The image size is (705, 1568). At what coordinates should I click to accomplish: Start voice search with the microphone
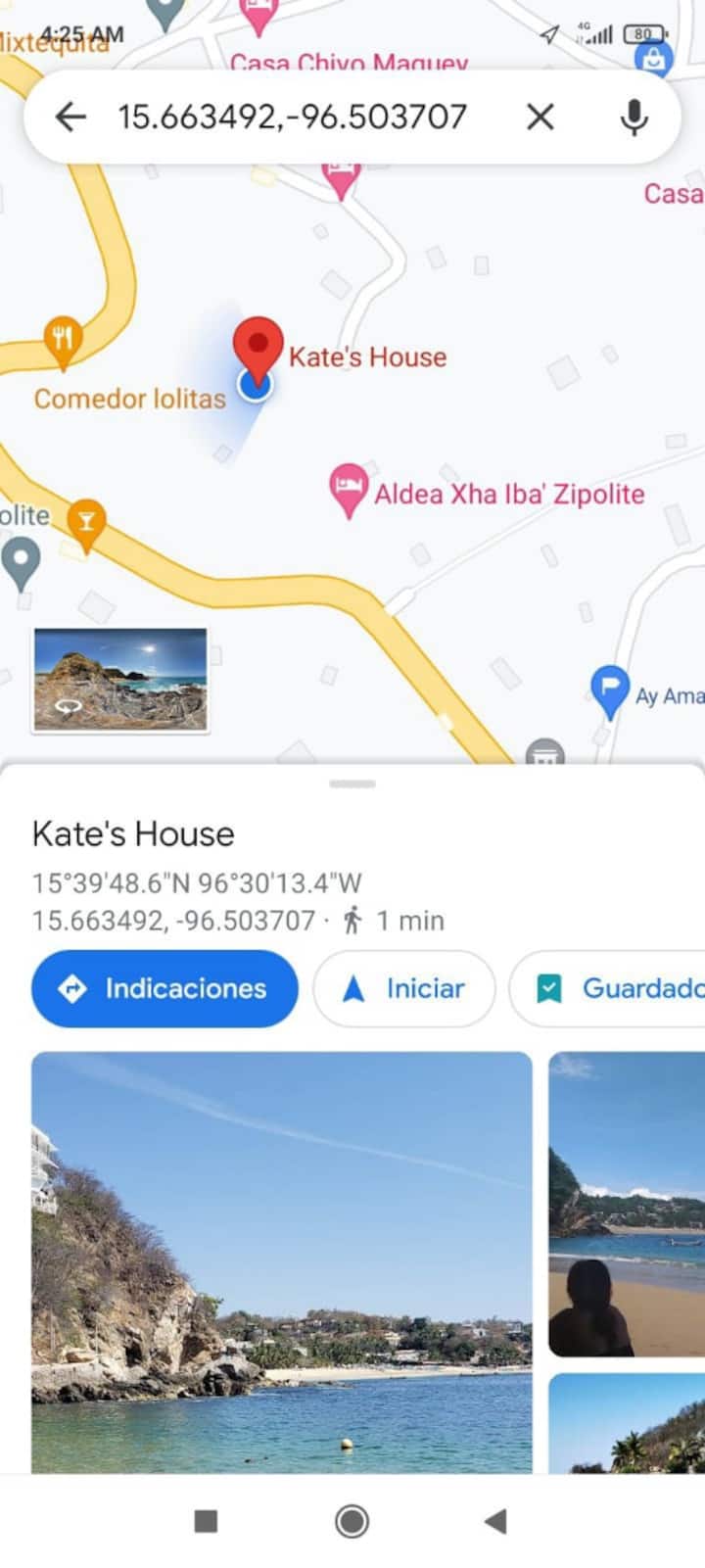click(634, 118)
